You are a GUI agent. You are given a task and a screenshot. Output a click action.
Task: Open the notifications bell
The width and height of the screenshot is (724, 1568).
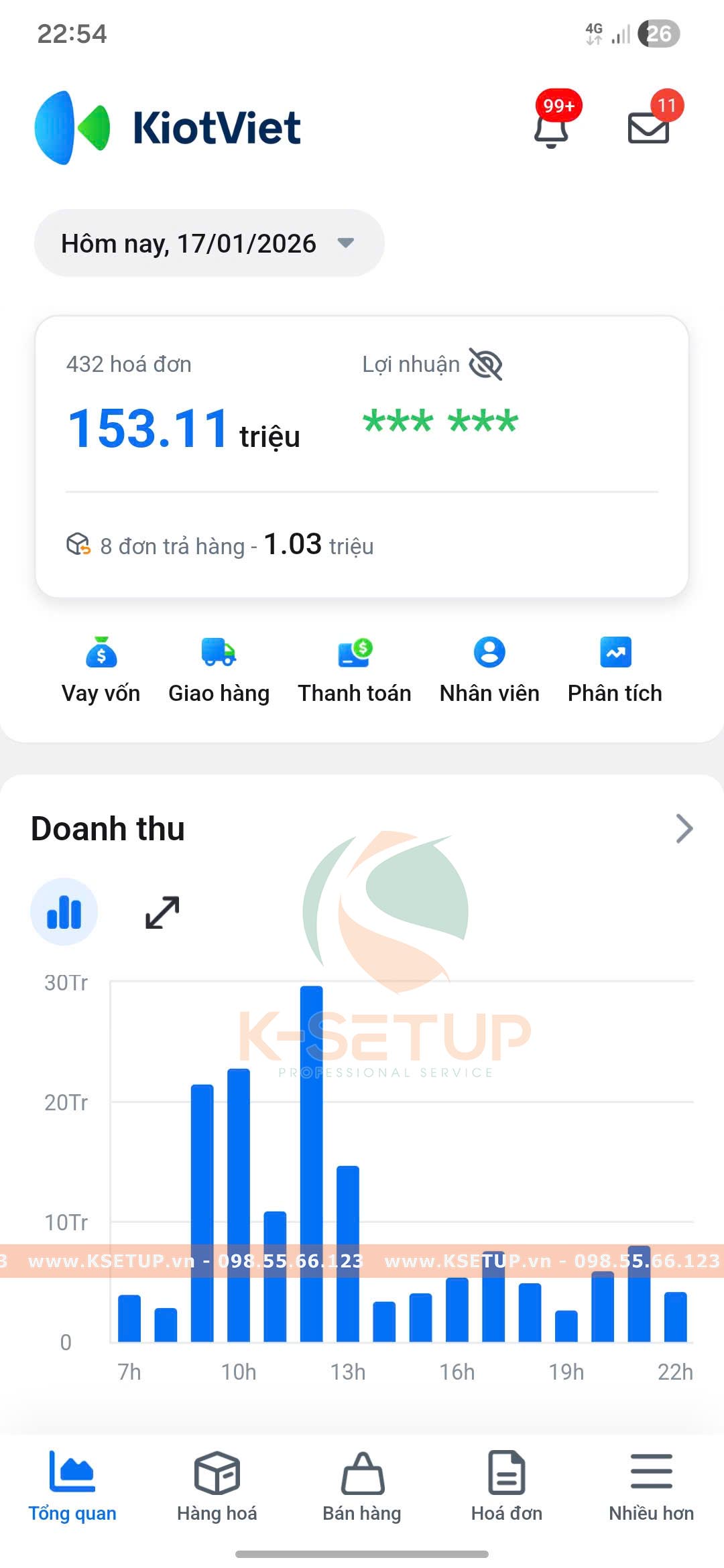552,127
